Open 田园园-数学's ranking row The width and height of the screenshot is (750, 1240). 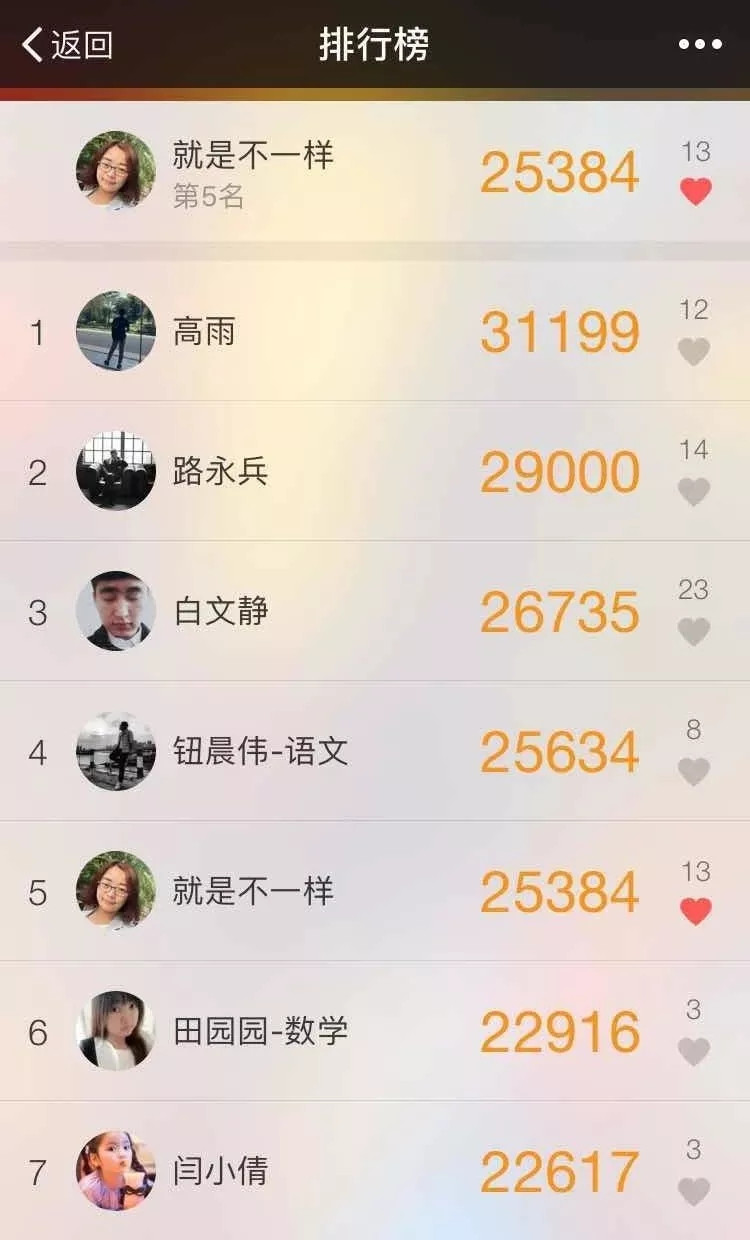point(300,1031)
